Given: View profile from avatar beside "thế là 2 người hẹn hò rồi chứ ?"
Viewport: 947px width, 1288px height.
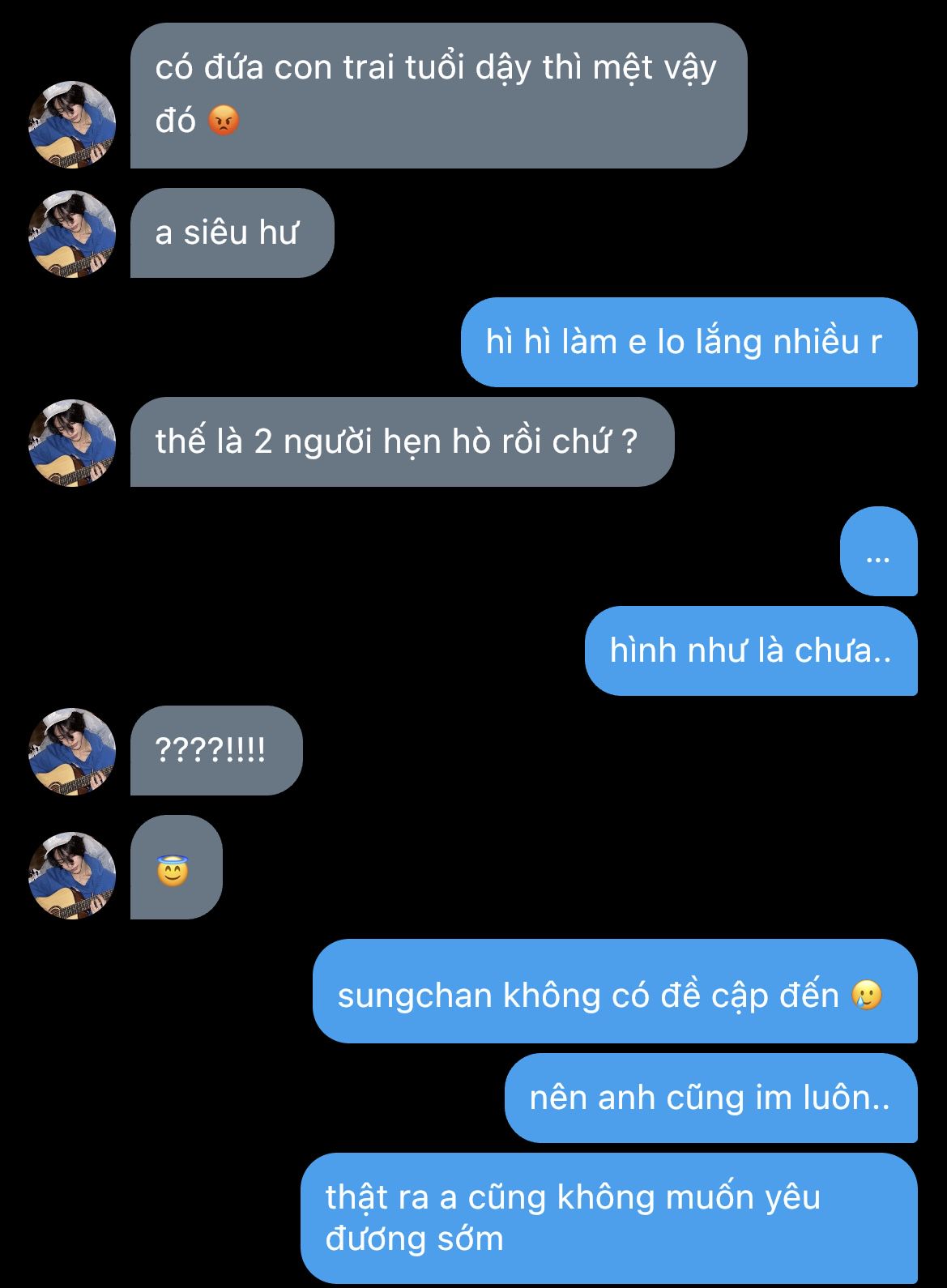Looking at the screenshot, I should pos(72,443).
